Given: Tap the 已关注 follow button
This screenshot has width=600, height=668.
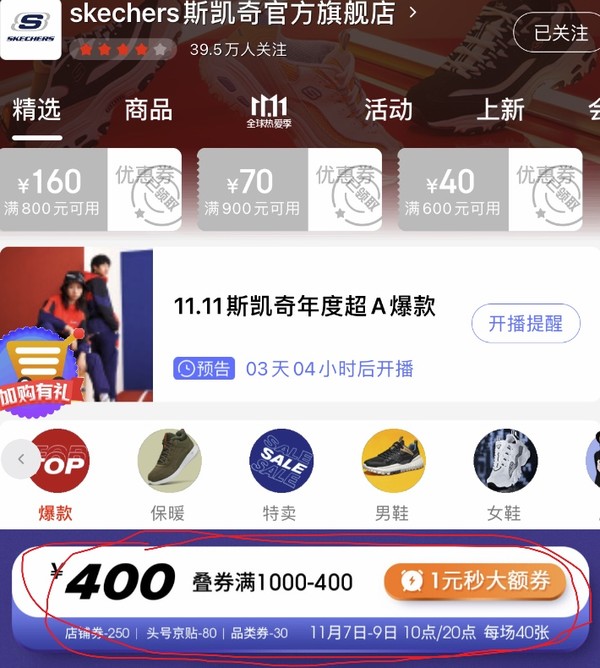Looking at the screenshot, I should (560, 33).
